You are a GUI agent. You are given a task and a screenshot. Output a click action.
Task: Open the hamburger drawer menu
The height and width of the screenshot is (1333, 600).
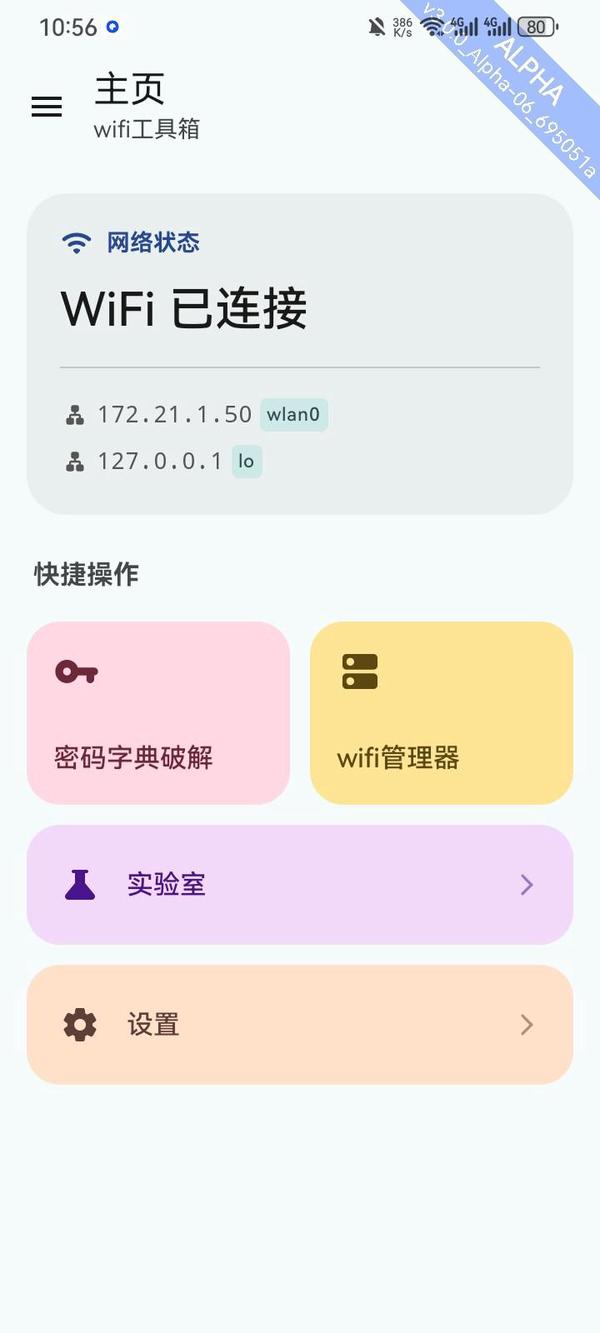pyautogui.click(x=47, y=107)
